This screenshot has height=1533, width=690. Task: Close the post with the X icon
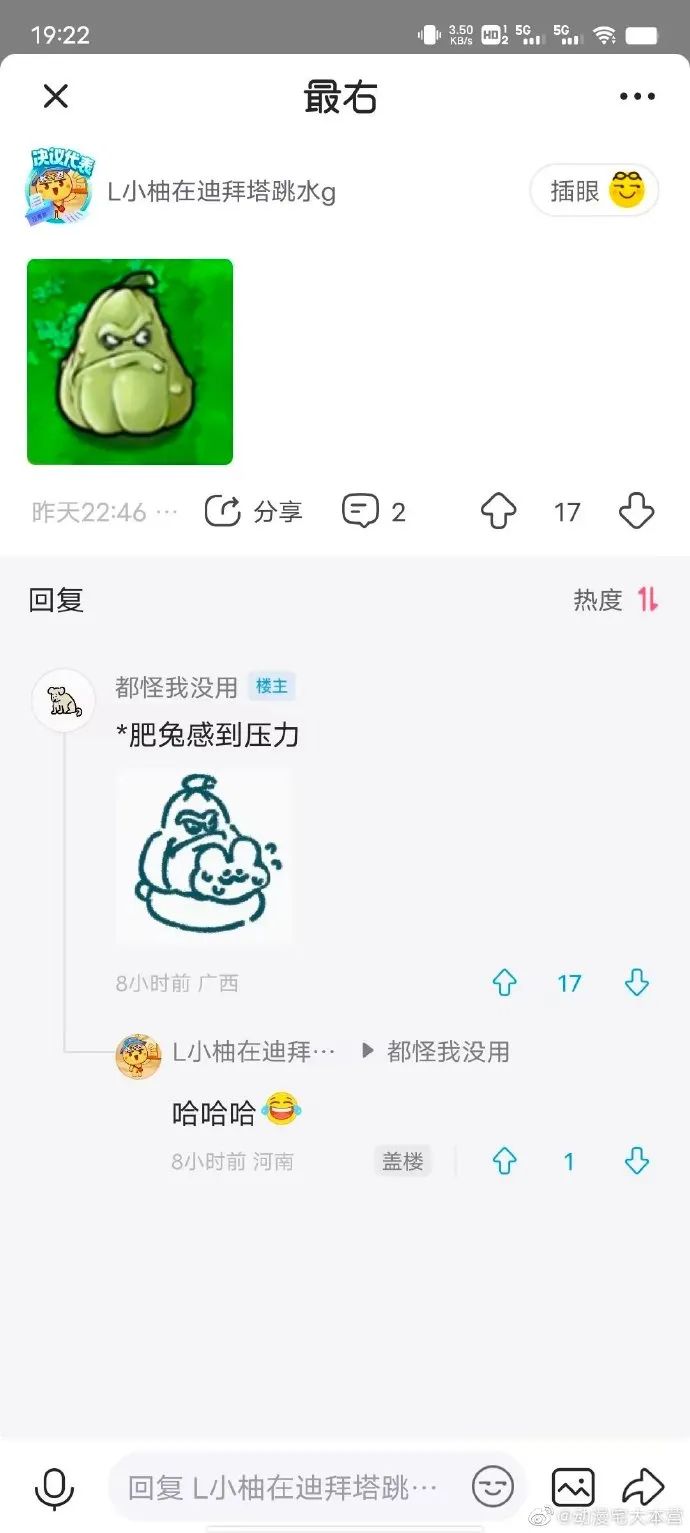(x=56, y=96)
